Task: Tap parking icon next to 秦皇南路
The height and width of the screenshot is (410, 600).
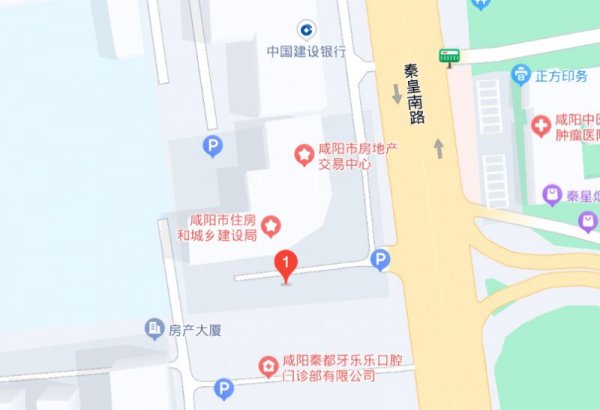Action: (380, 261)
